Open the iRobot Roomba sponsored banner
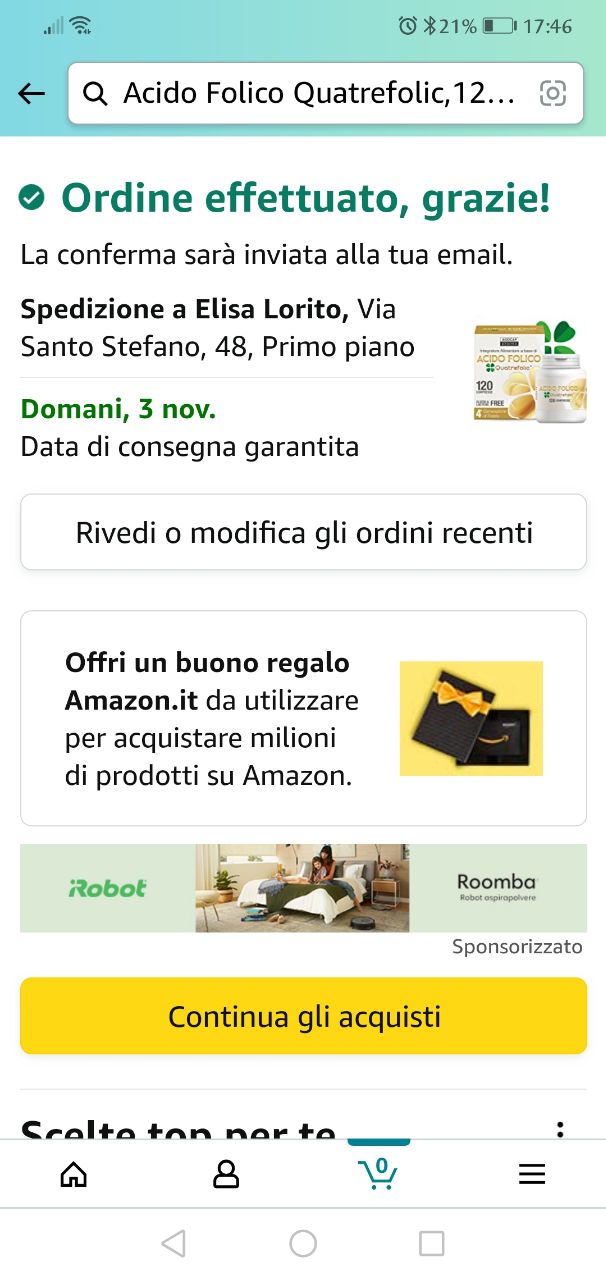This screenshot has width=606, height=1280. coord(303,888)
